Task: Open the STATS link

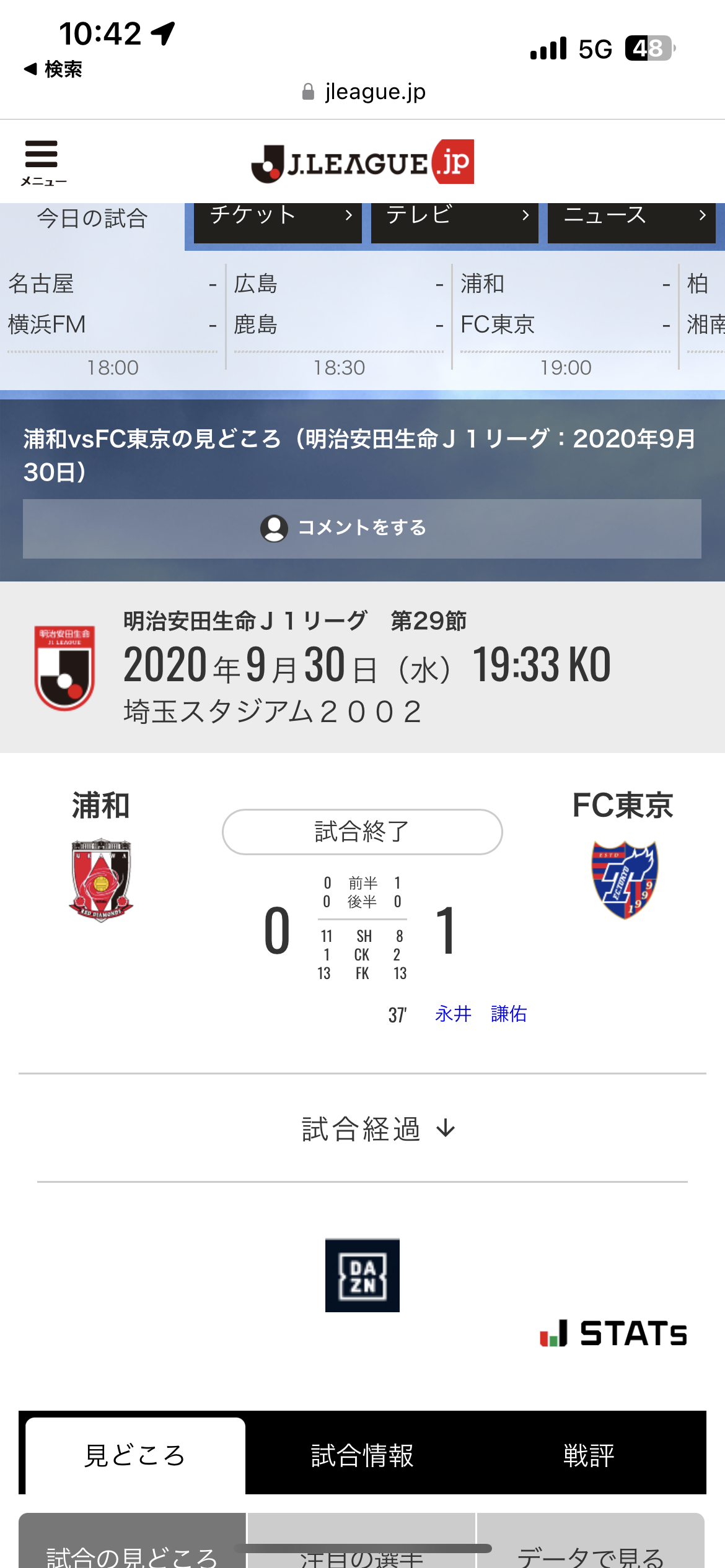Action: click(613, 1333)
